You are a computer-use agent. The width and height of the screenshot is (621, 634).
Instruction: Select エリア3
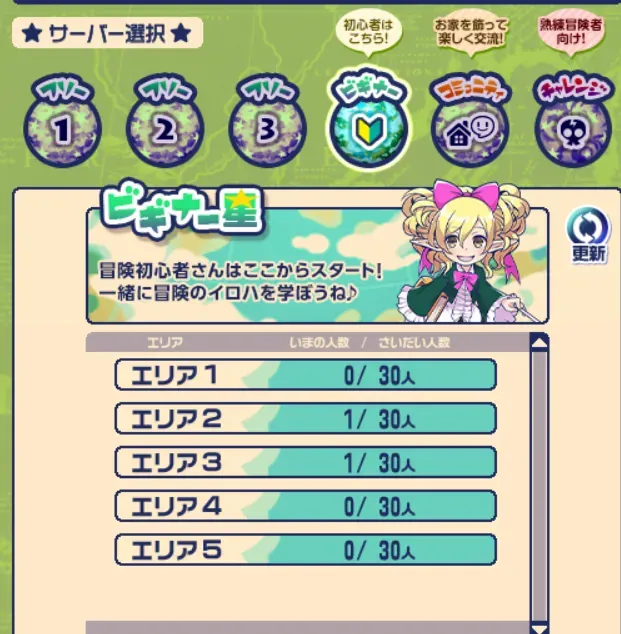[x=305, y=462]
